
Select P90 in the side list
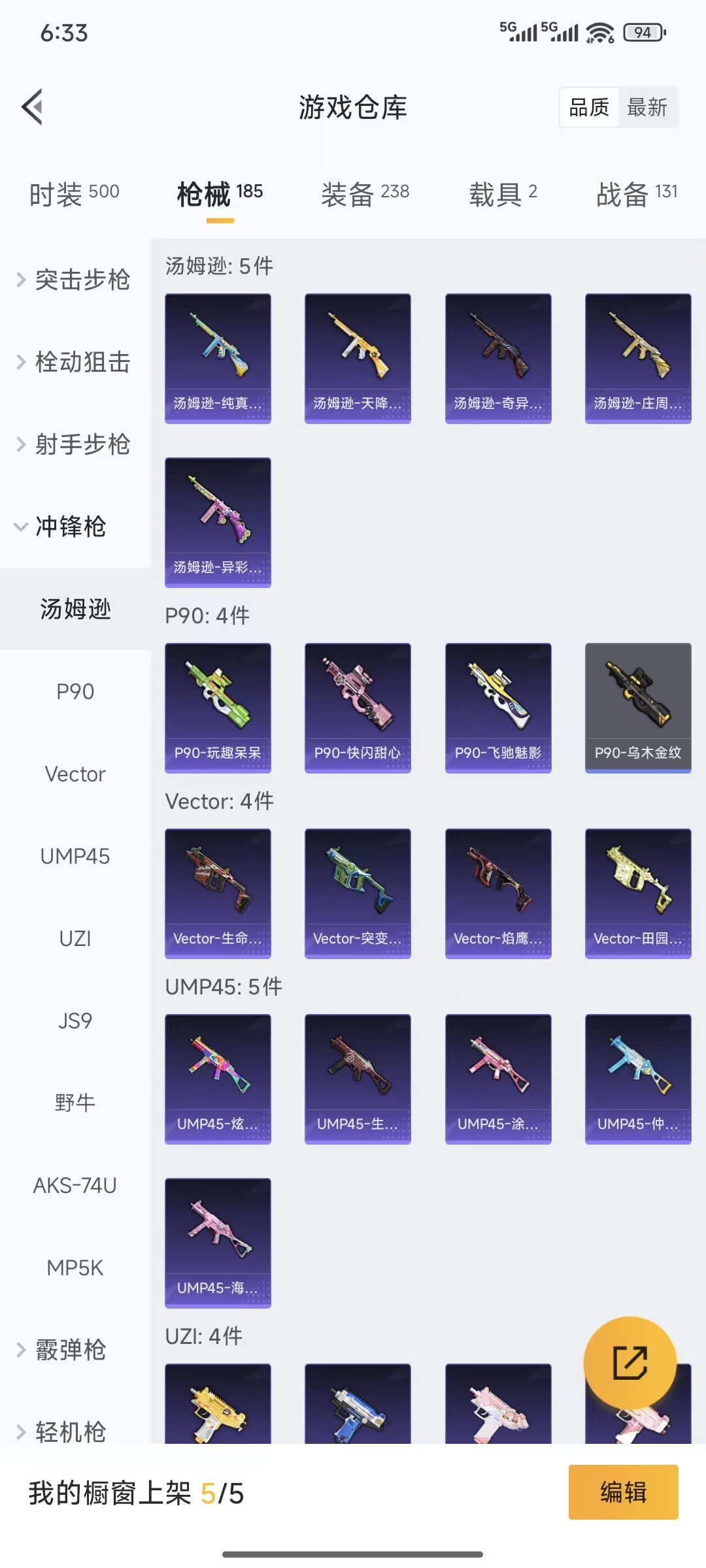75,691
